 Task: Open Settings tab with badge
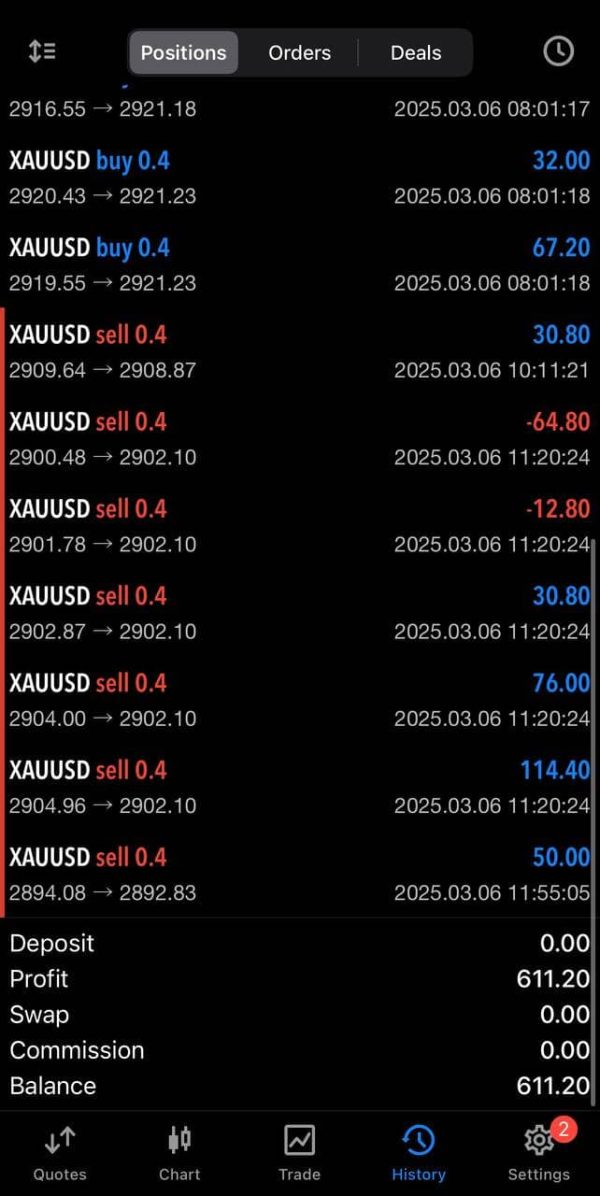click(539, 1153)
